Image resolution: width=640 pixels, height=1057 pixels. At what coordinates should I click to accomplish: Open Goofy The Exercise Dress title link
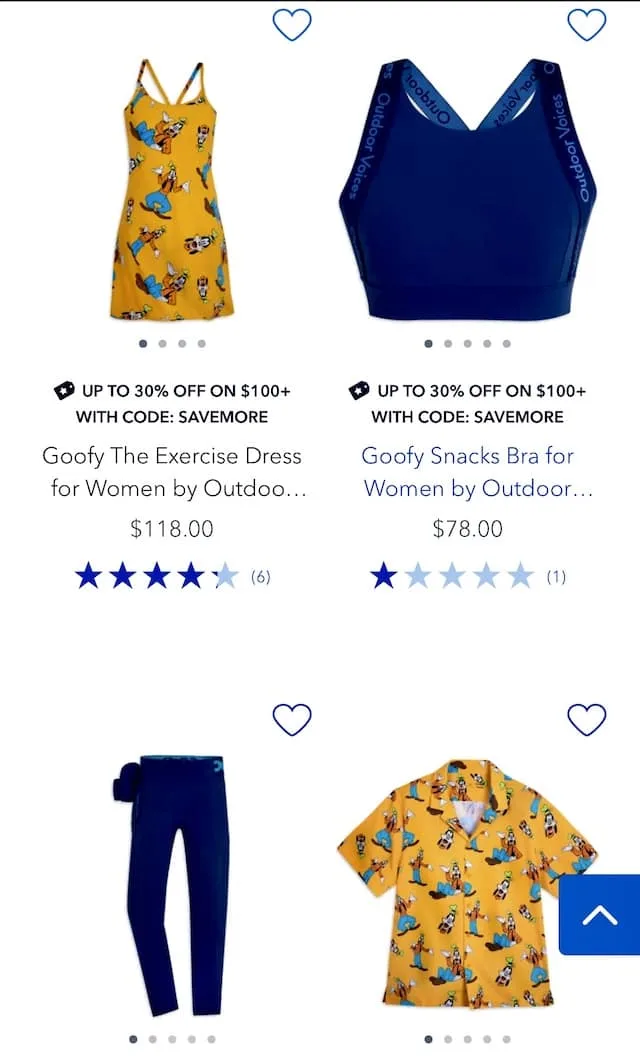pos(172,472)
